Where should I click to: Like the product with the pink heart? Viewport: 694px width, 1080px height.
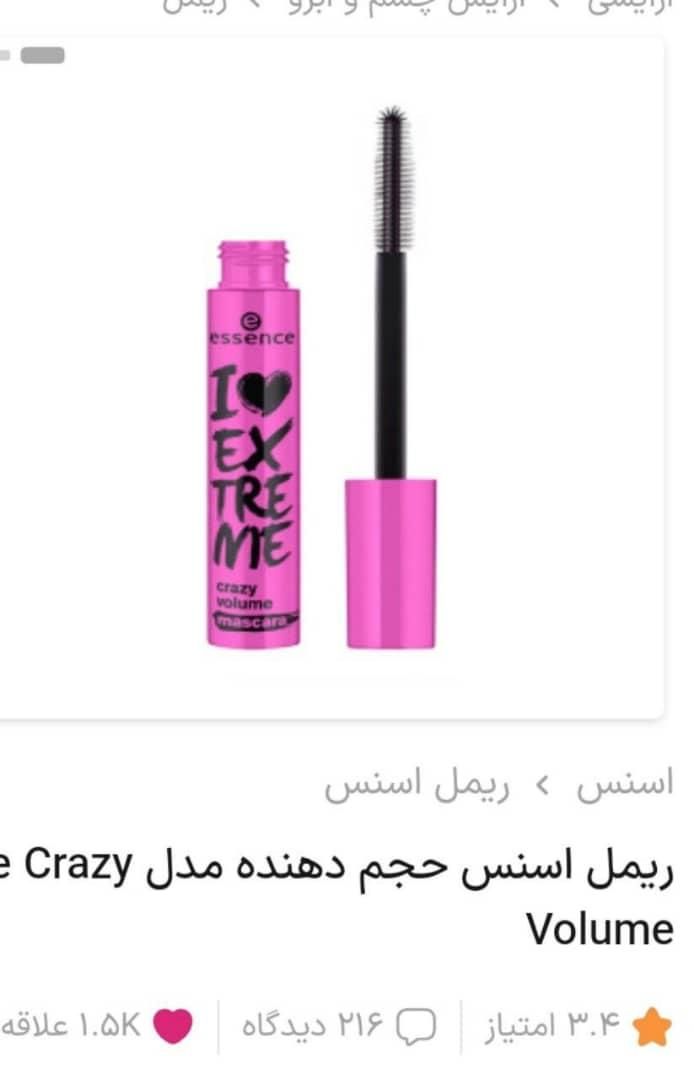(173, 1026)
